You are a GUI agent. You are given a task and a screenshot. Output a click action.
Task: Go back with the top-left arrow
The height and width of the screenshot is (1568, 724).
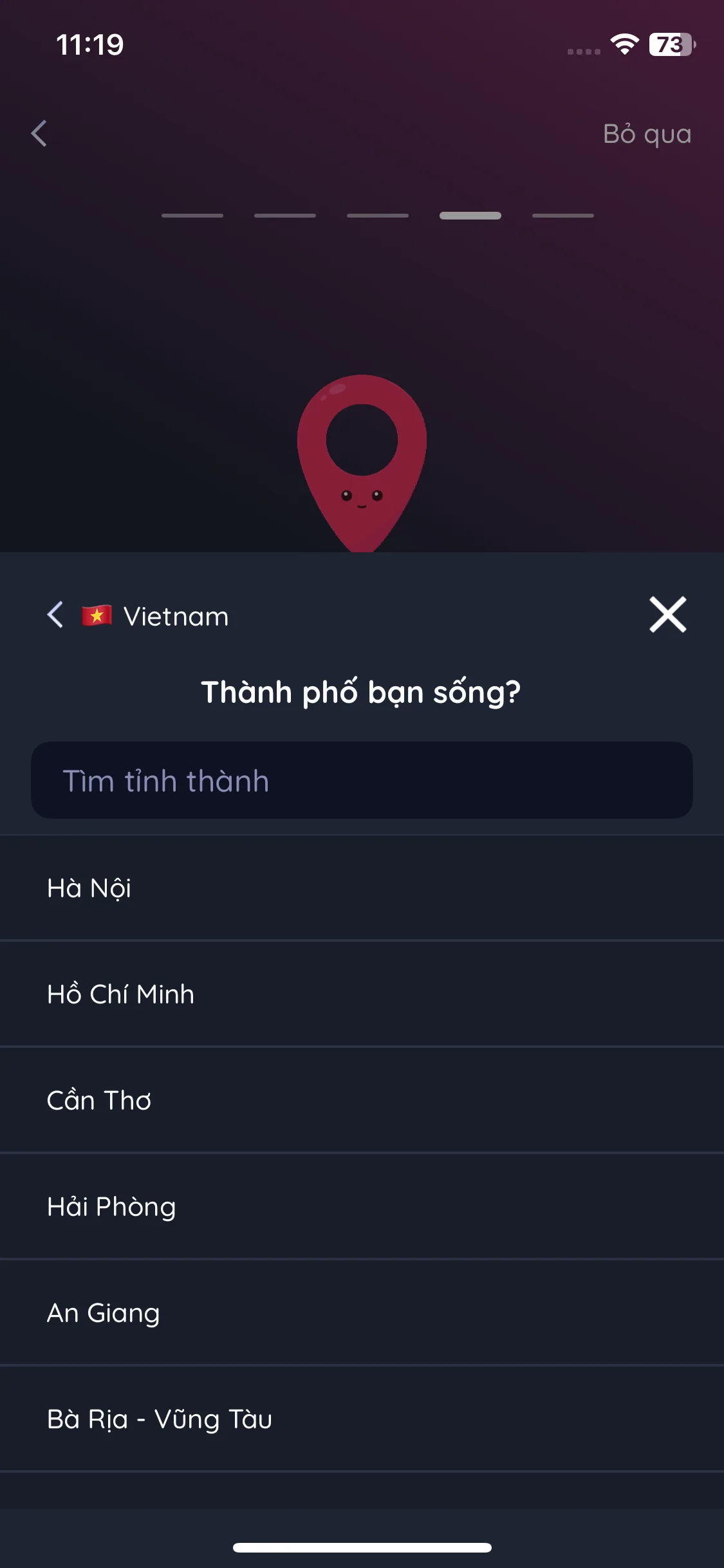pyautogui.click(x=39, y=134)
